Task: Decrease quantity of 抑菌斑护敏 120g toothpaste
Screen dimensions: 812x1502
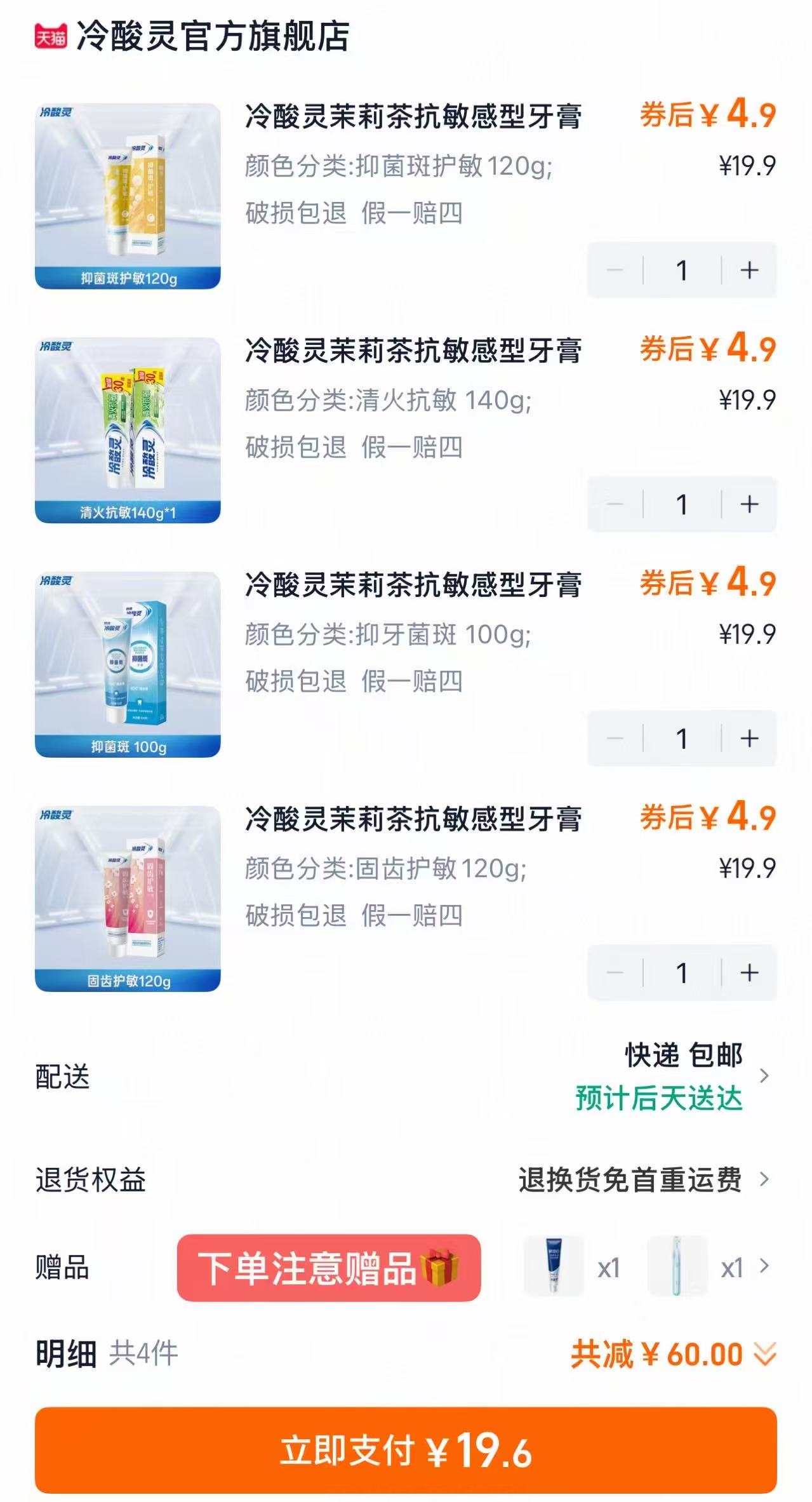Action: (x=613, y=269)
